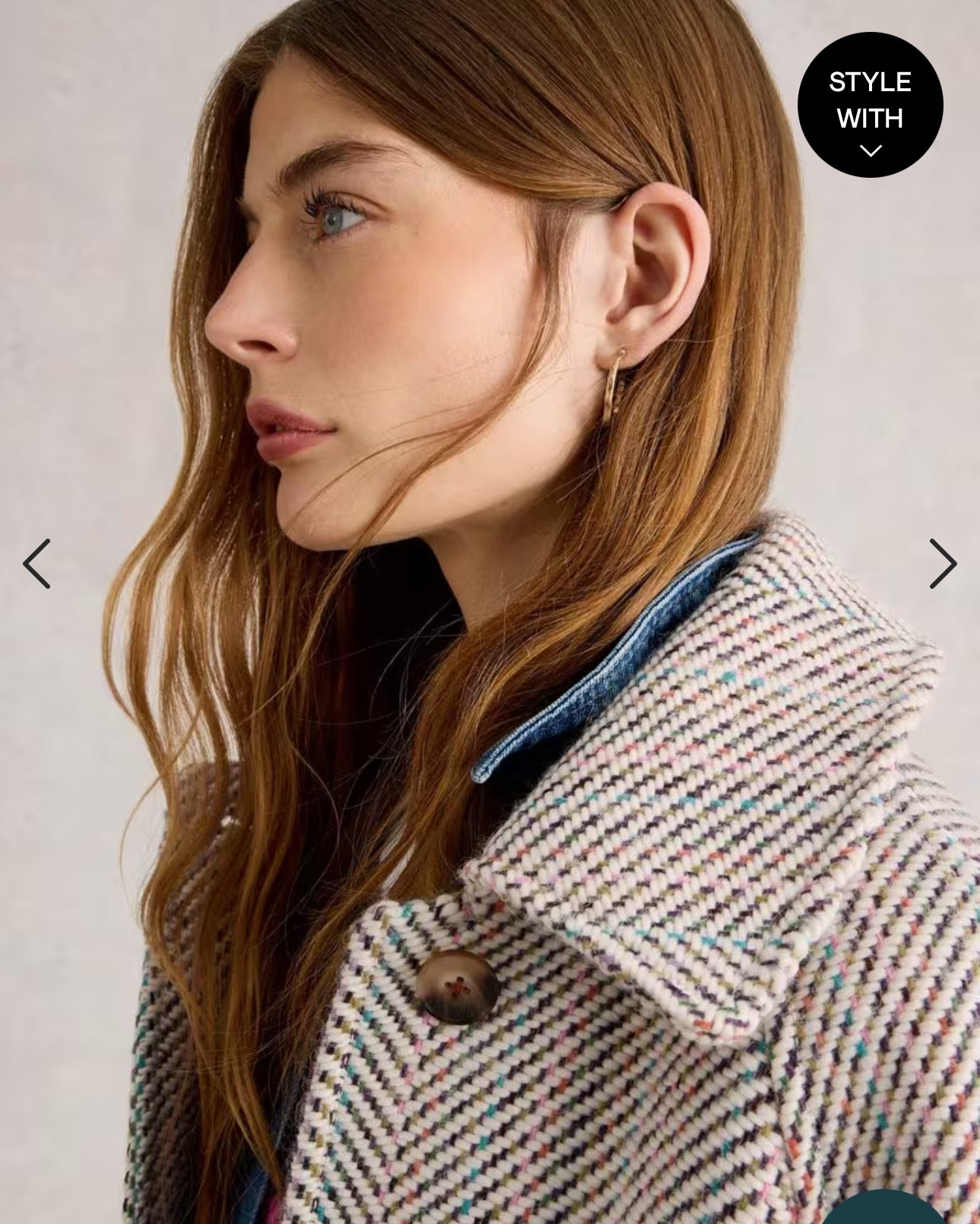Expand the Style With button
This screenshot has height=1224, width=980.
pyautogui.click(x=870, y=105)
